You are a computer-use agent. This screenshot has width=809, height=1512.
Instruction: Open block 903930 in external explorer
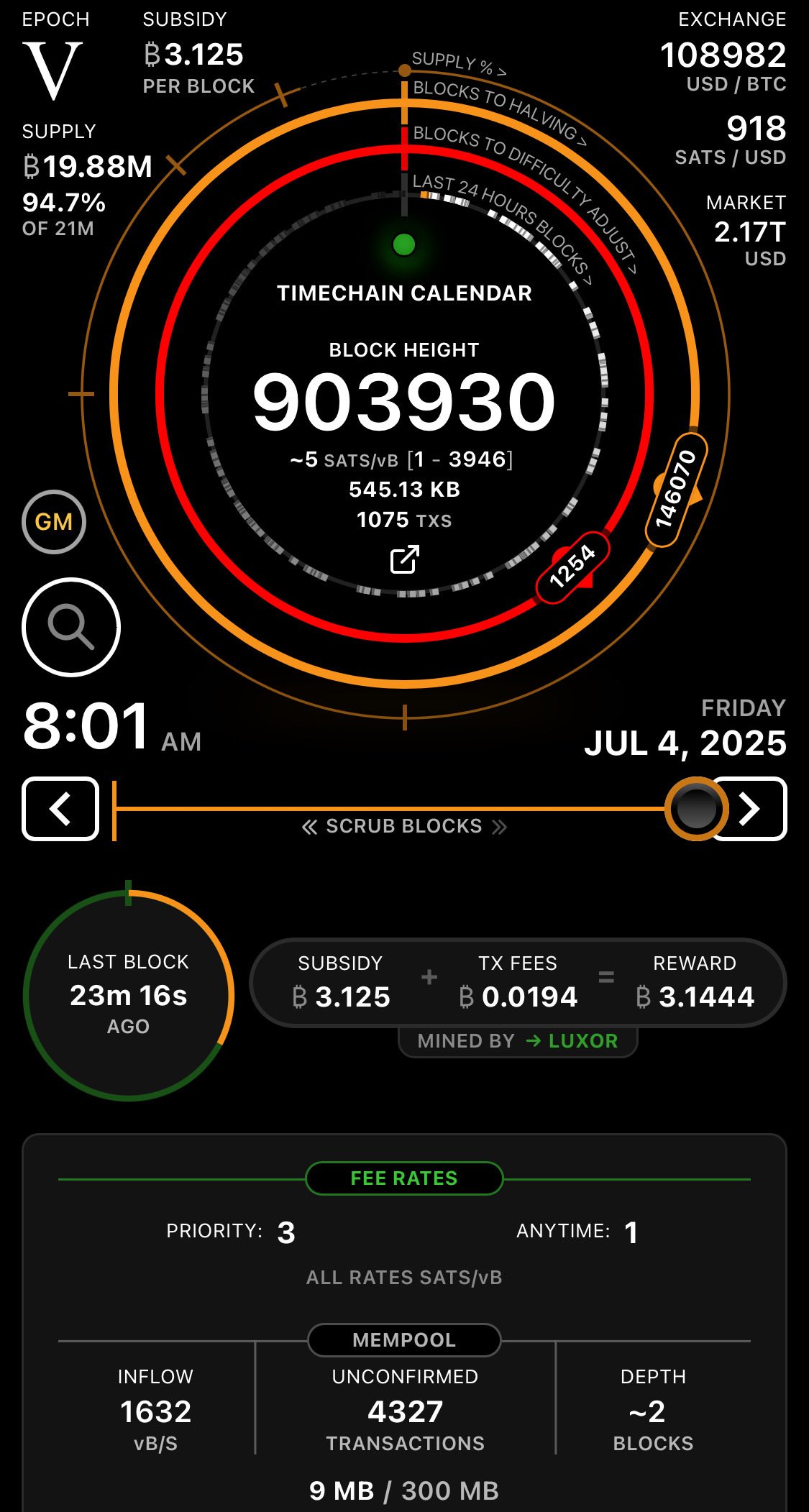(404, 559)
